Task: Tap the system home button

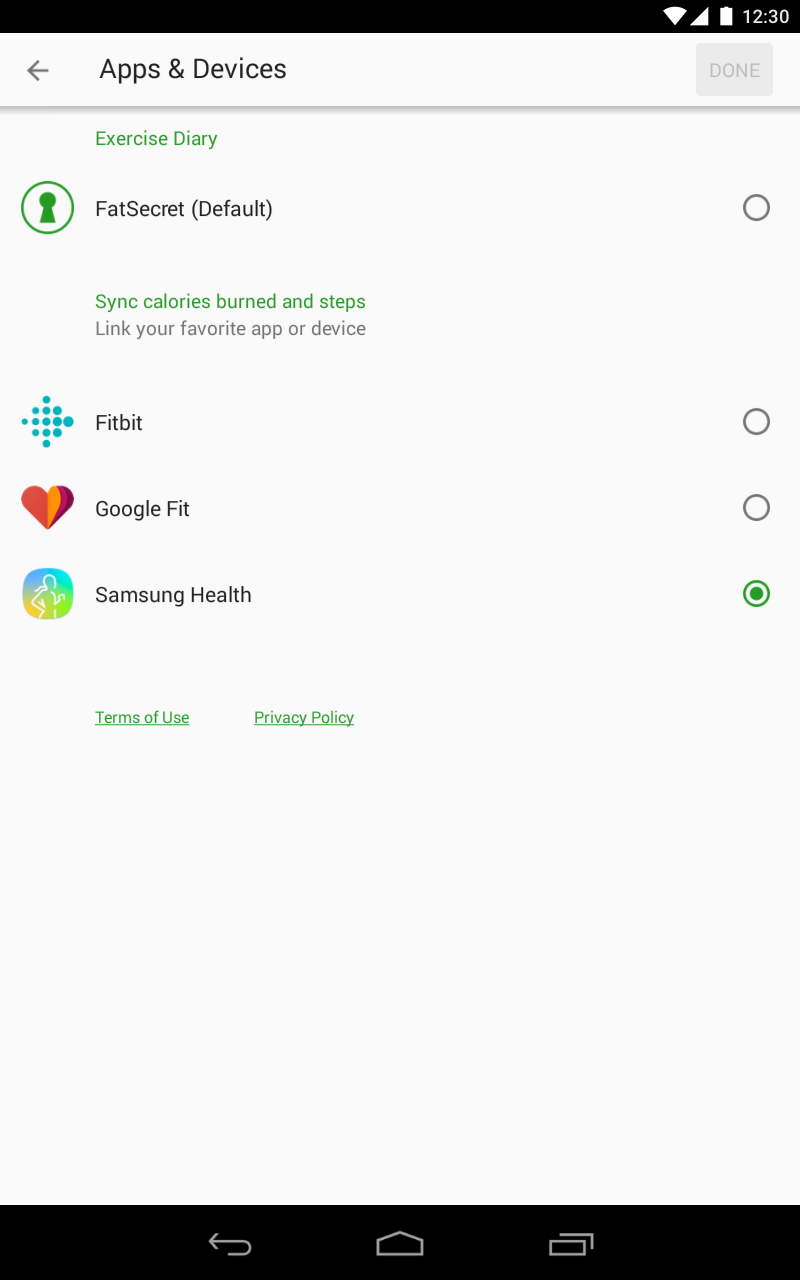Action: 400,1243
